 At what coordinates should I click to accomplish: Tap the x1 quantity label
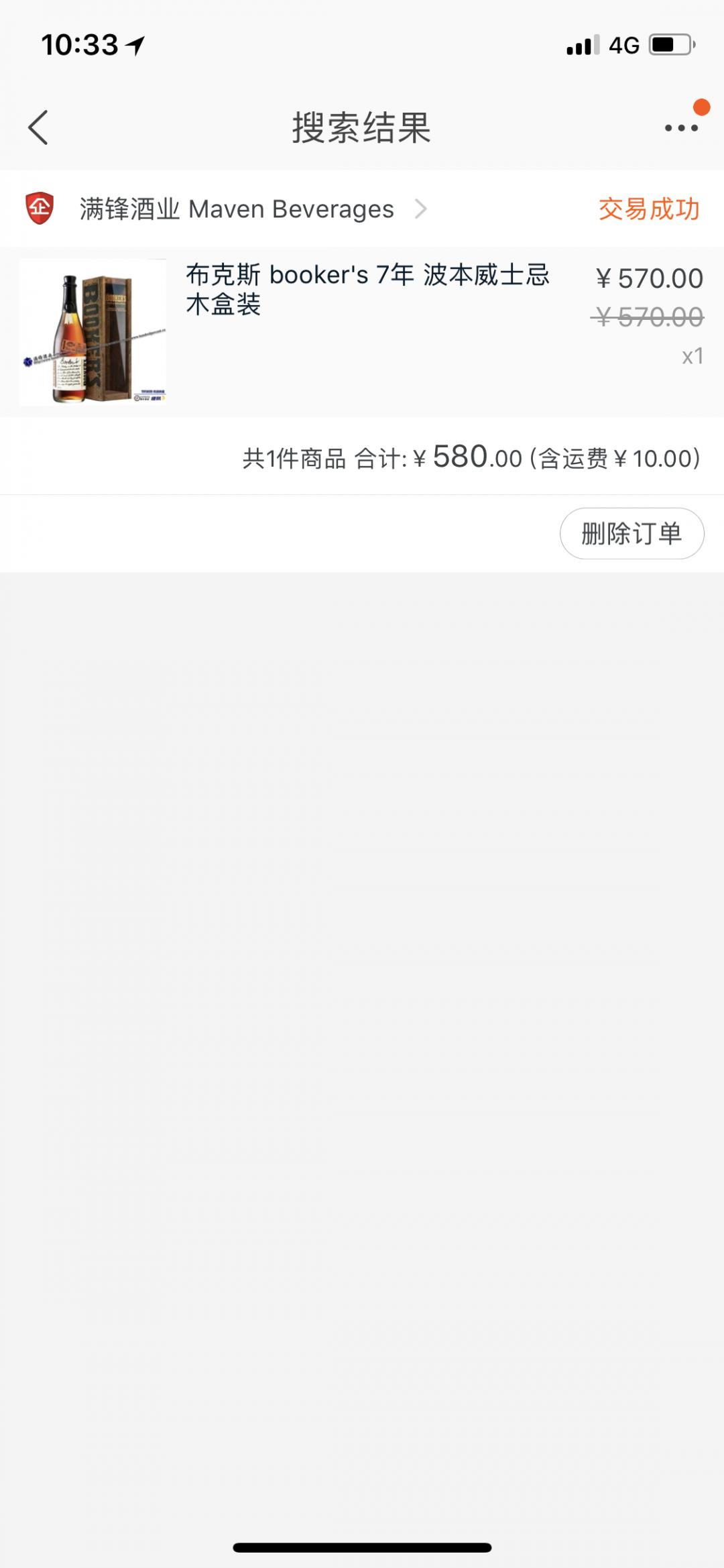[x=694, y=357]
